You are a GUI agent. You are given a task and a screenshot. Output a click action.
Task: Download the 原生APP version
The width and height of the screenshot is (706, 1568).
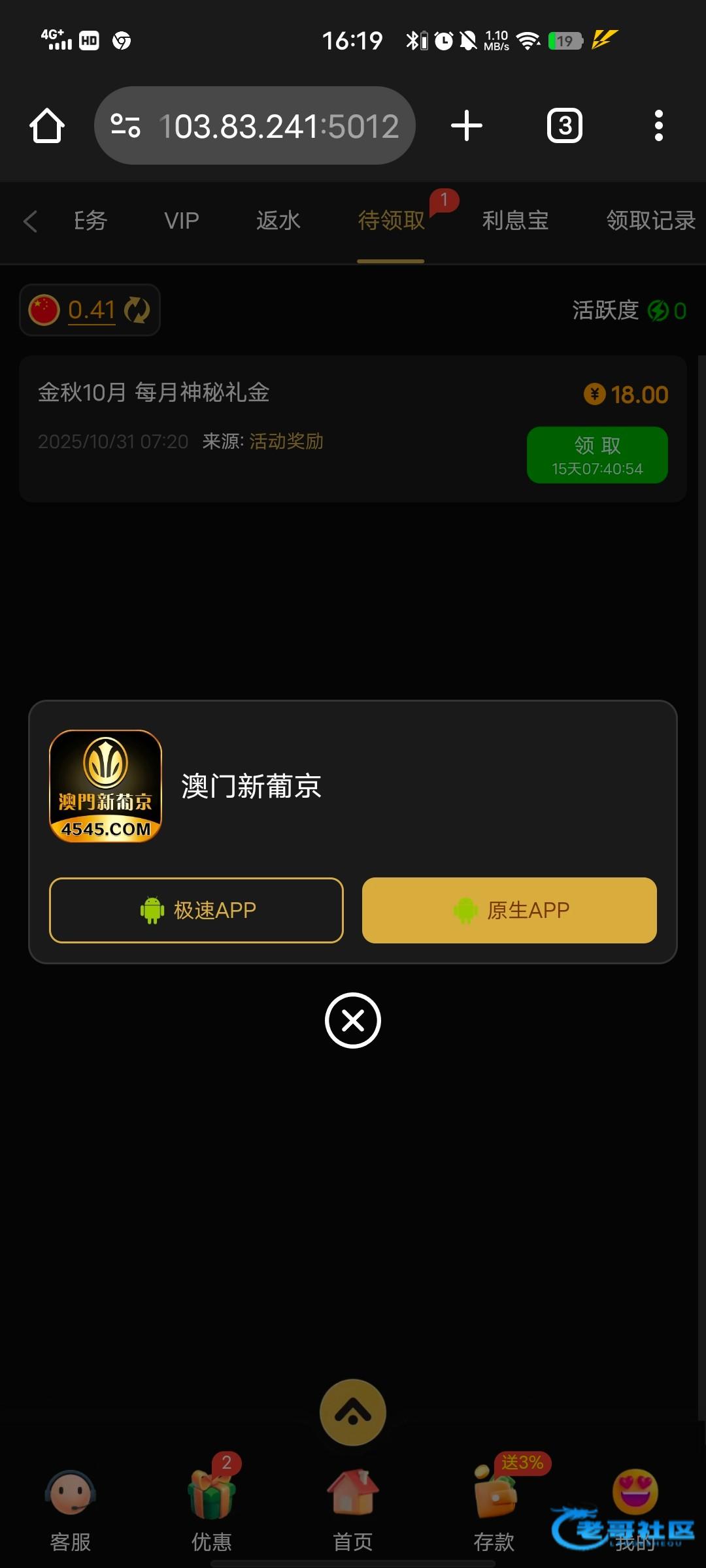coord(509,910)
